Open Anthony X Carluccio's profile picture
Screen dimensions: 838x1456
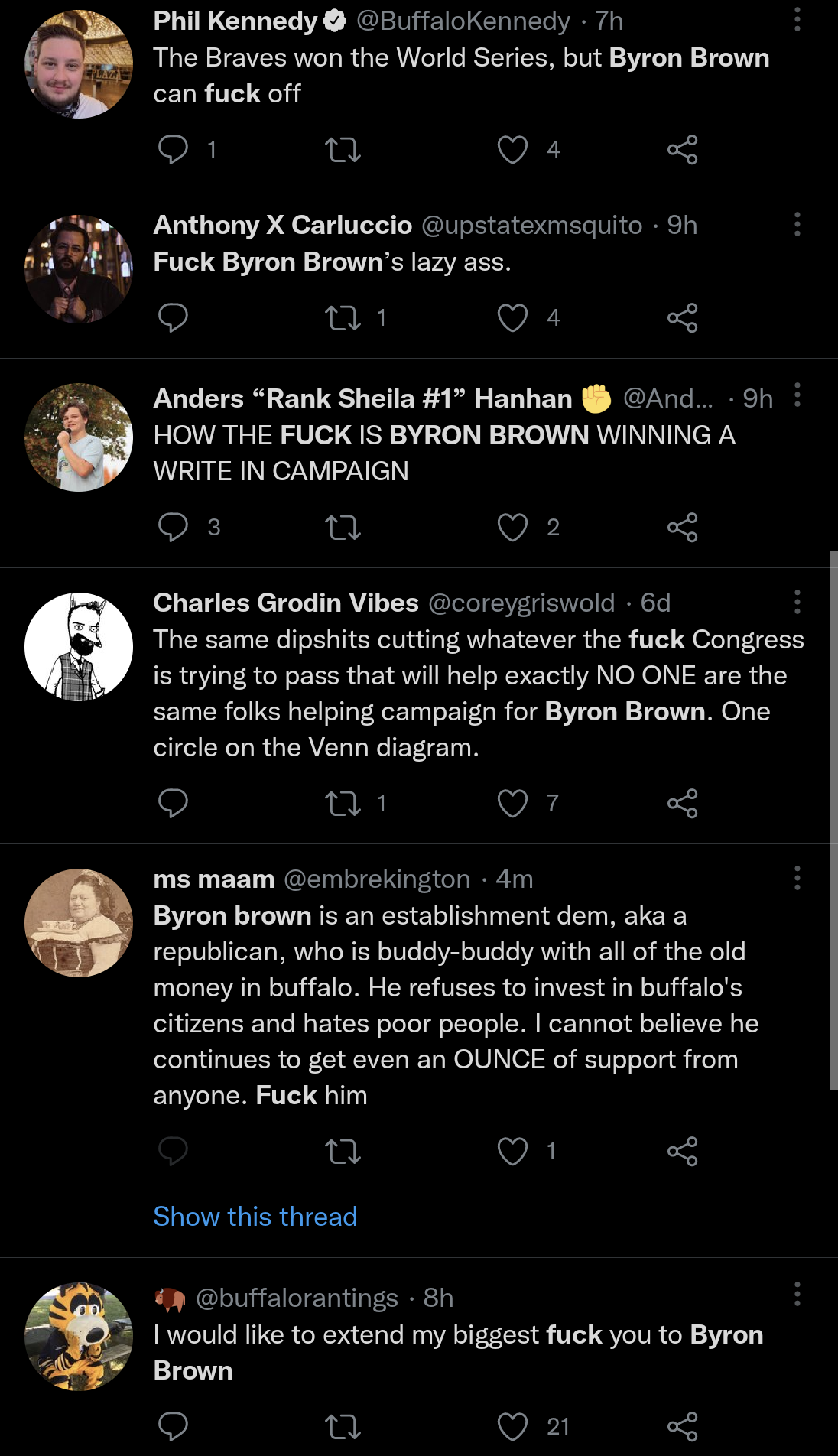click(x=79, y=269)
